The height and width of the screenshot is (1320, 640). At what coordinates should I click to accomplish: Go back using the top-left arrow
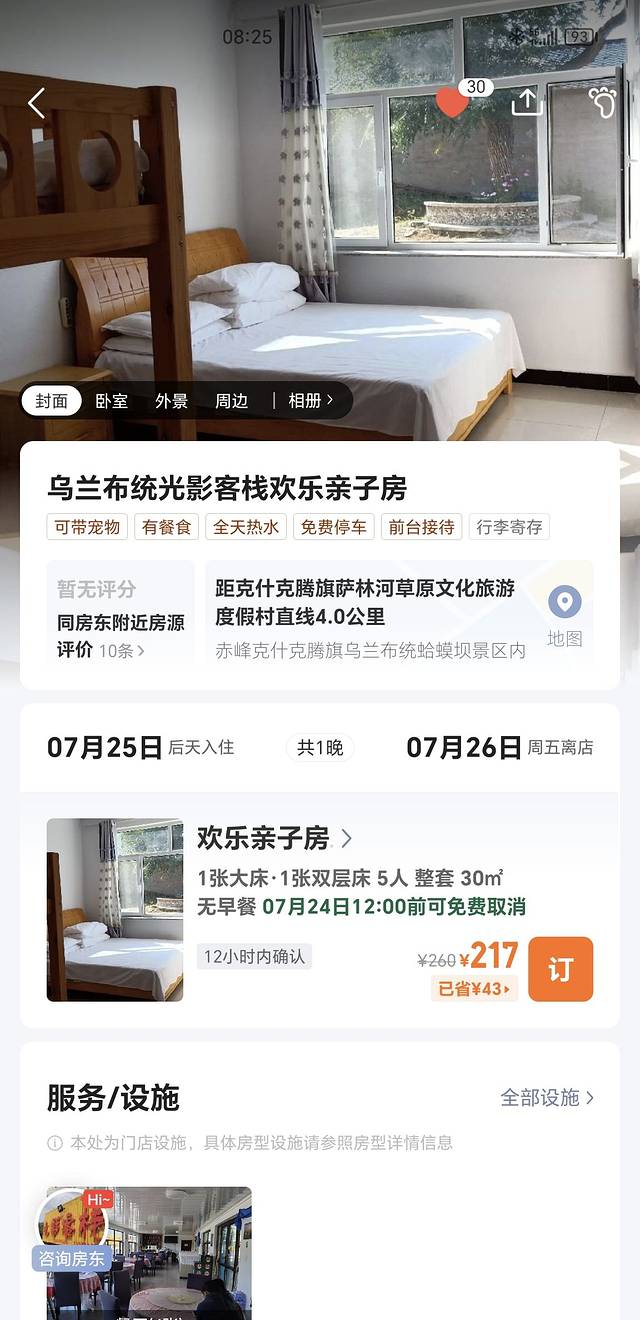37,102
